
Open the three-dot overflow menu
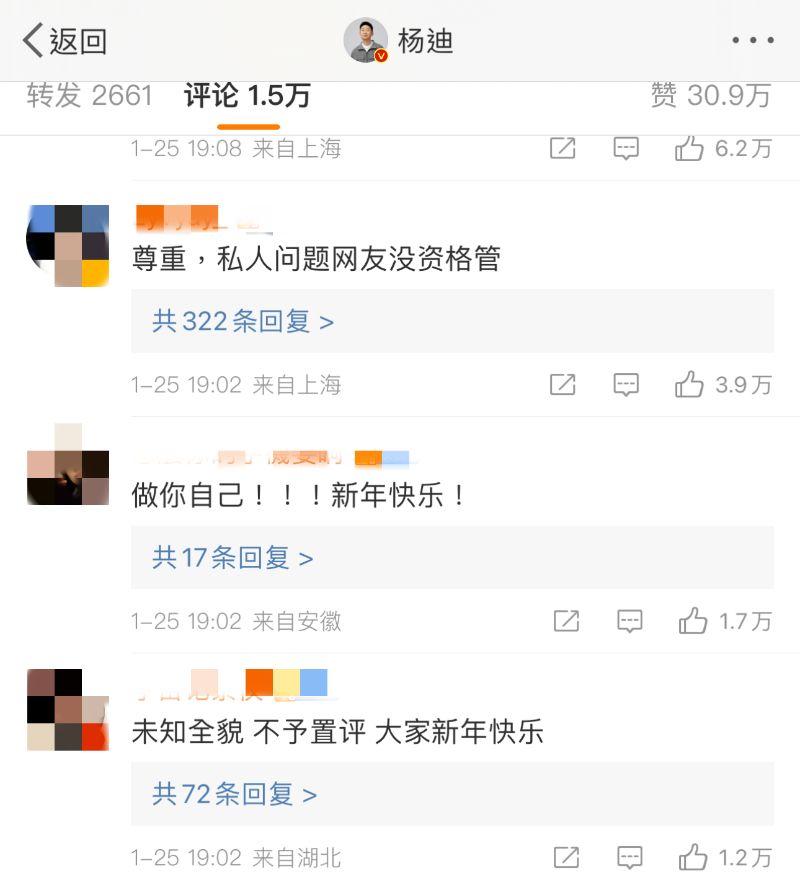(752, 41)
